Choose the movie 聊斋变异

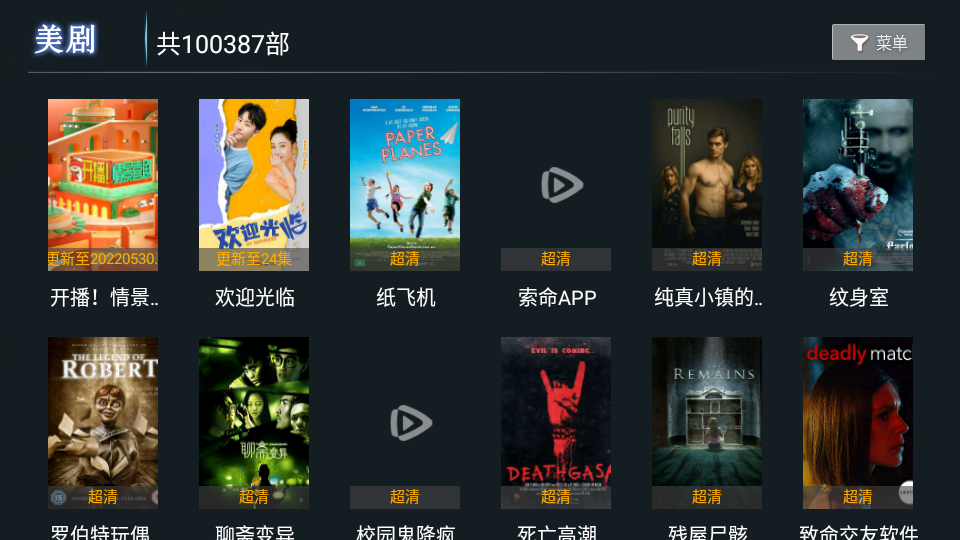(x=254, y=423)
